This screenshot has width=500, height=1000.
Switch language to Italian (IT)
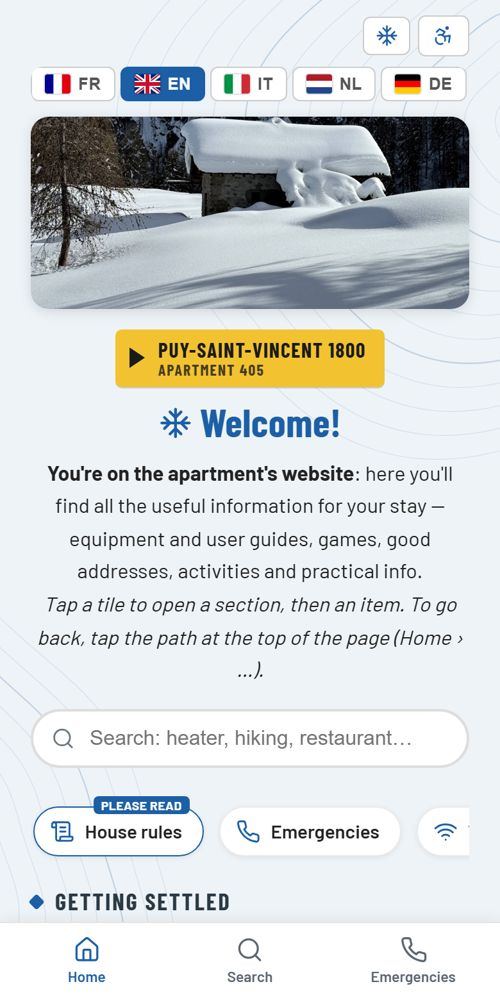coord(249,84)
